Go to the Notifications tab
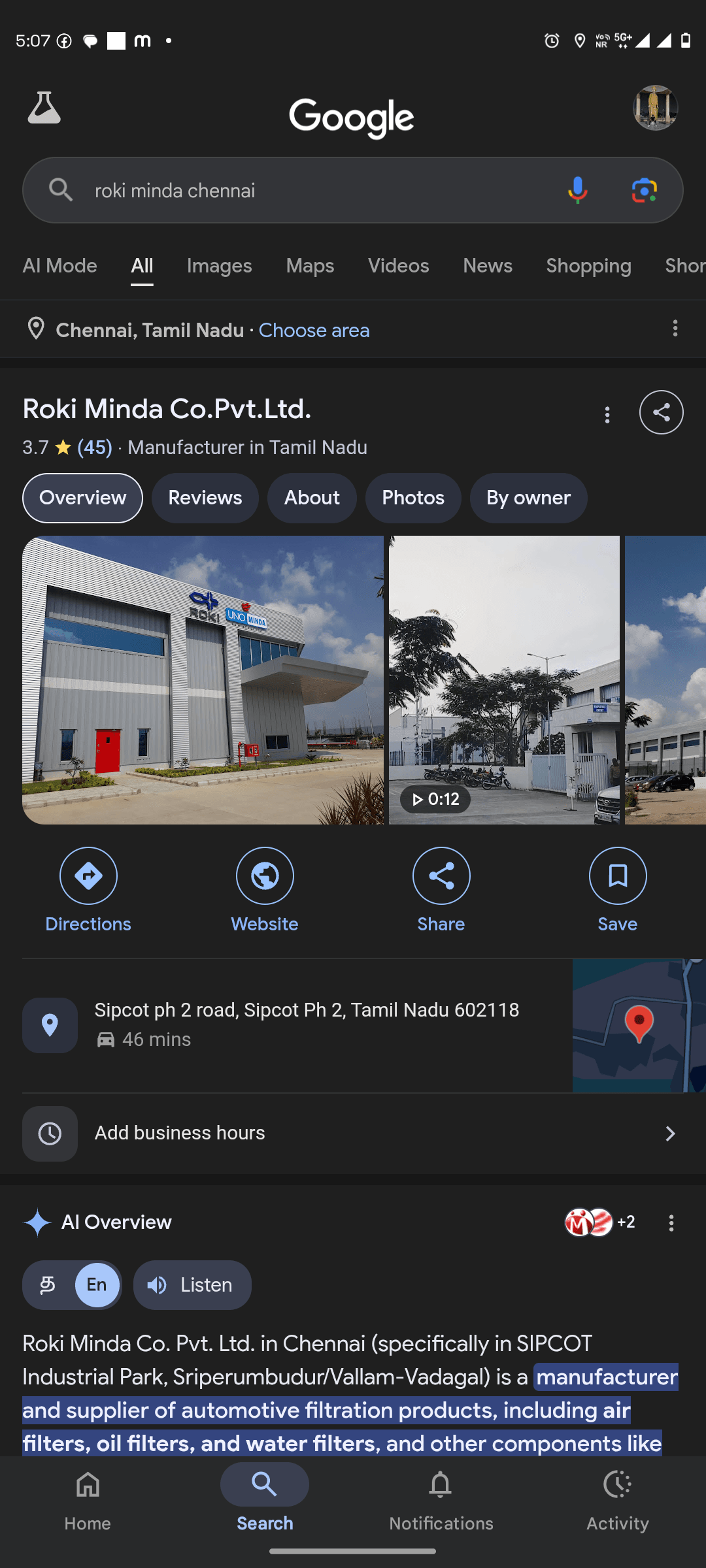 (441, 1499)
